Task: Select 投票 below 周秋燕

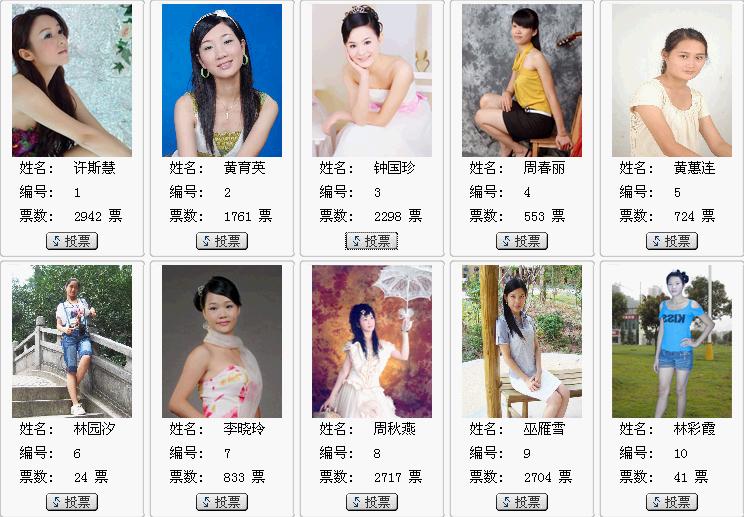Action: [x=372, y=502]
